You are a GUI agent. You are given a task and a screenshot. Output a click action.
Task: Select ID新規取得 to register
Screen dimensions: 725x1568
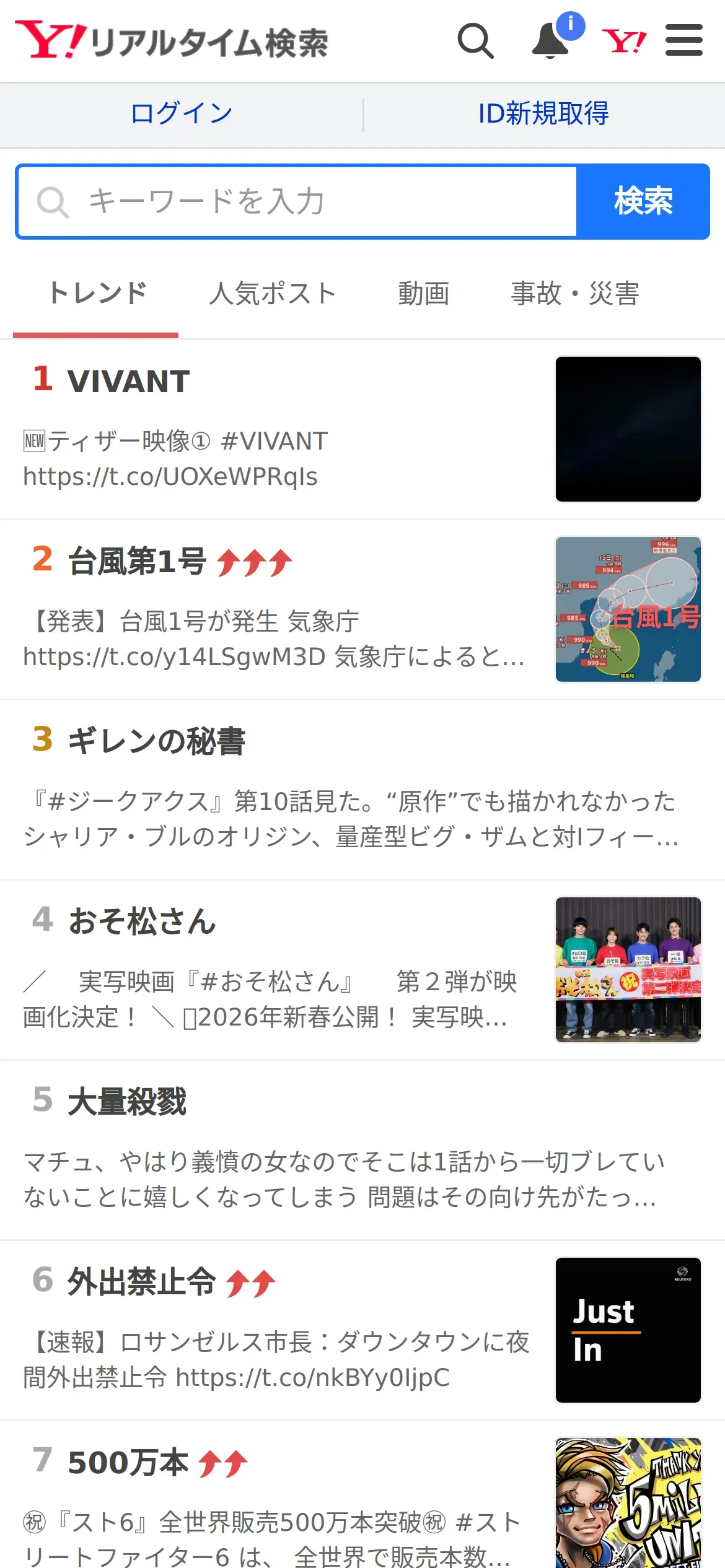pos(543,114)
